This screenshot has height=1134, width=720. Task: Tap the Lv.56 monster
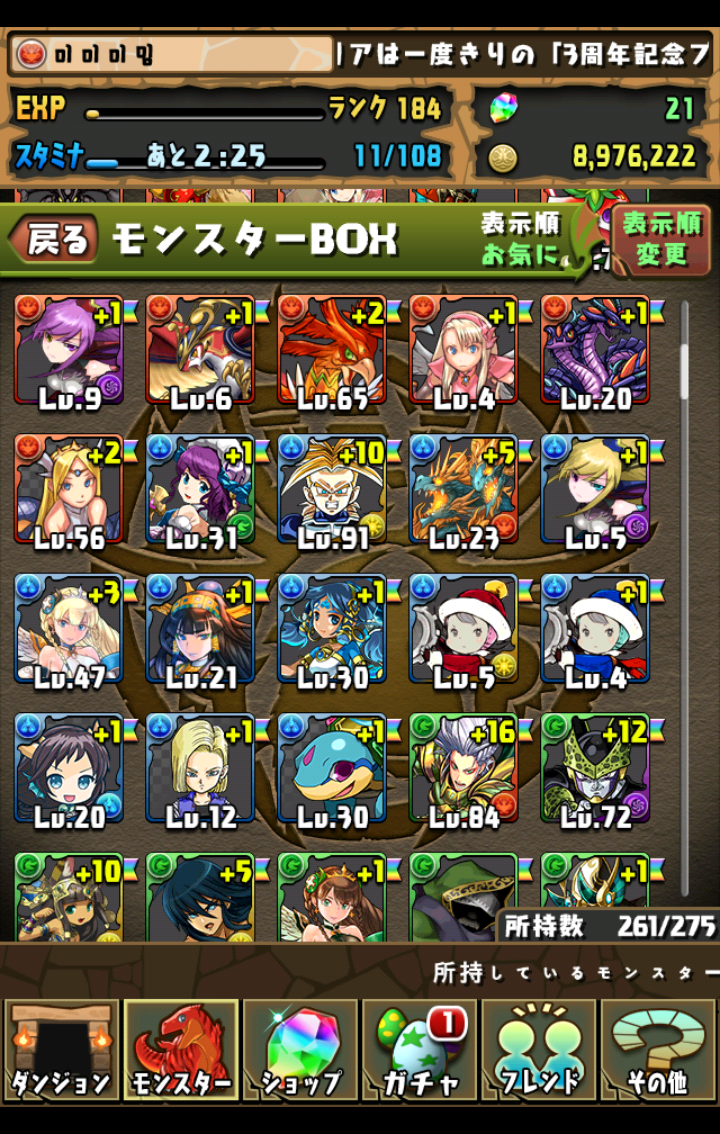pos(68,490)
